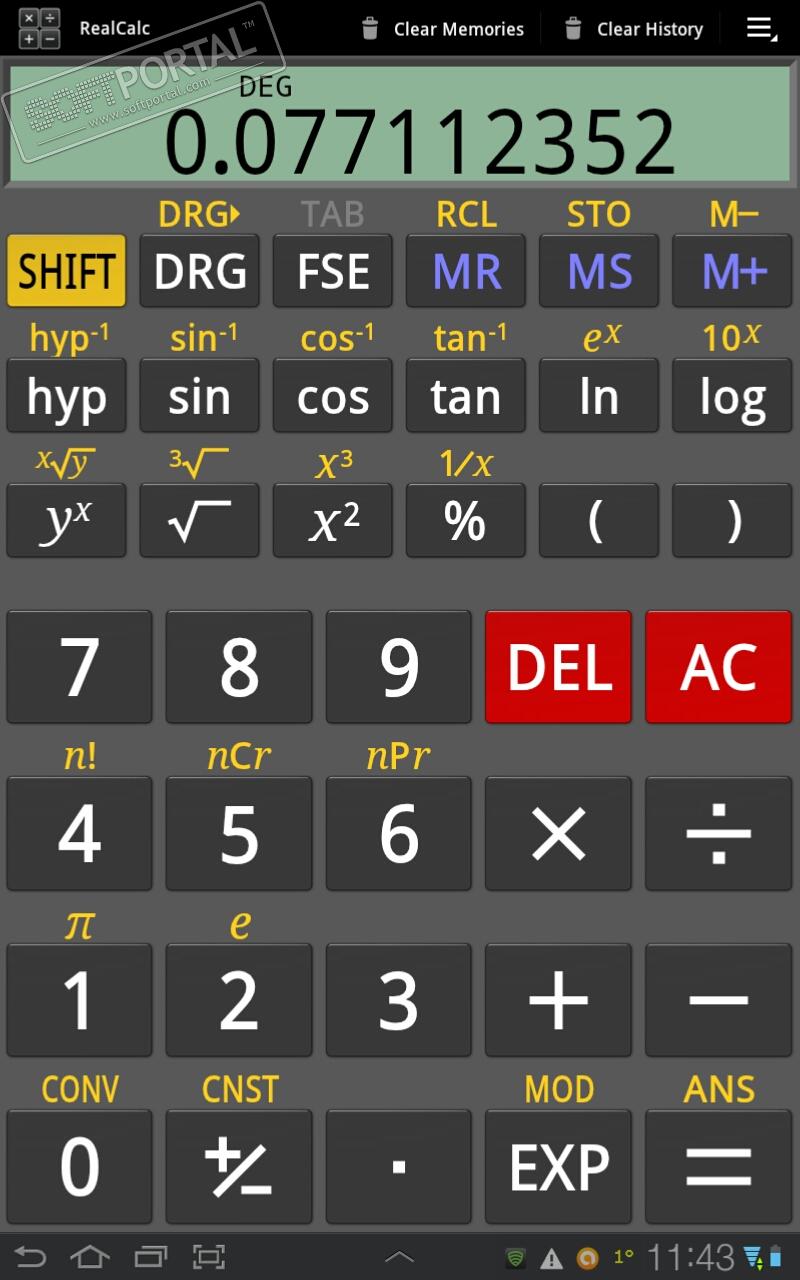800x1280 pixels.
Task: Delete the last digit with DEL
Action: click(x=558, y=667)
